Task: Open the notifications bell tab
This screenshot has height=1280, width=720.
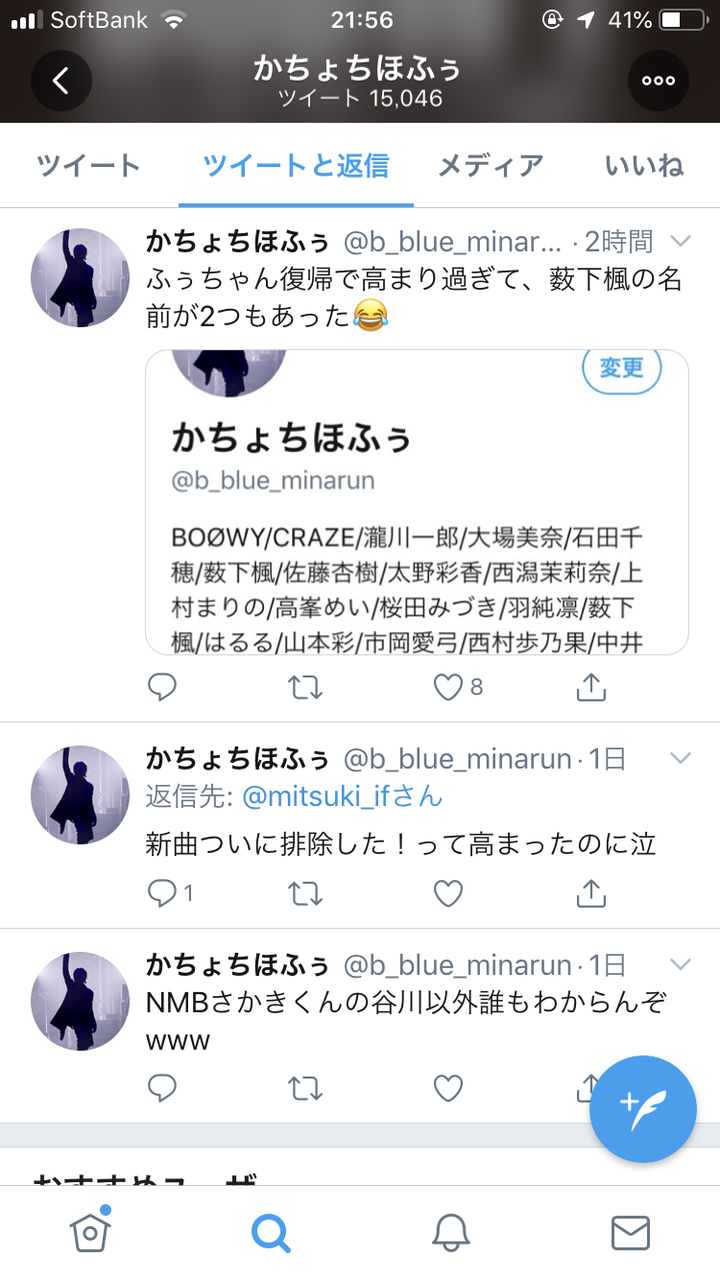Action: click(x=451, y=1233)
